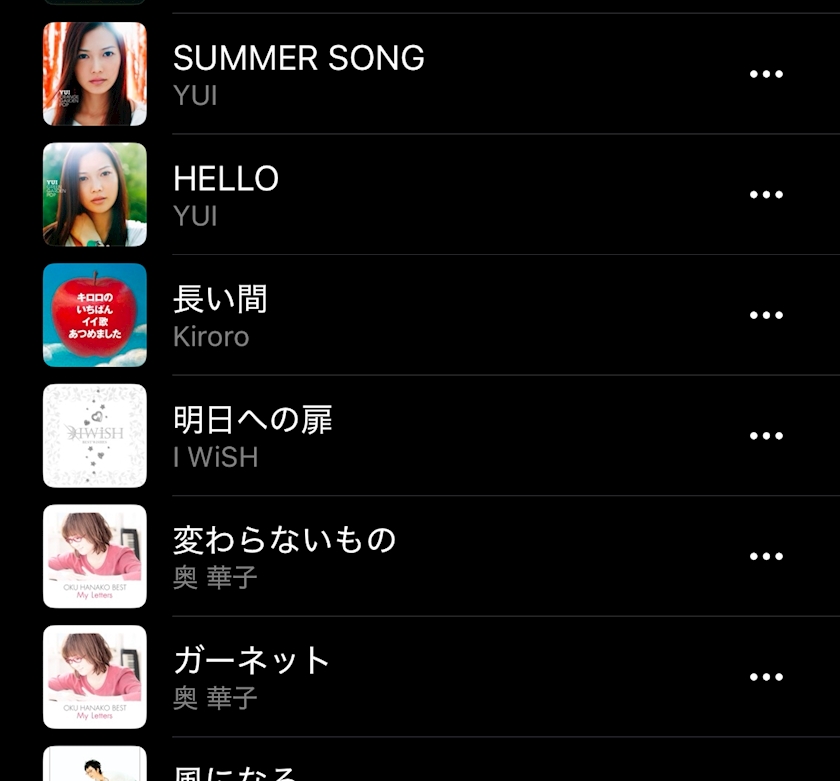Viewport: 840px width, 781px height.
Task: Open more options for 明日への扉
Action: tap(766, 435)
